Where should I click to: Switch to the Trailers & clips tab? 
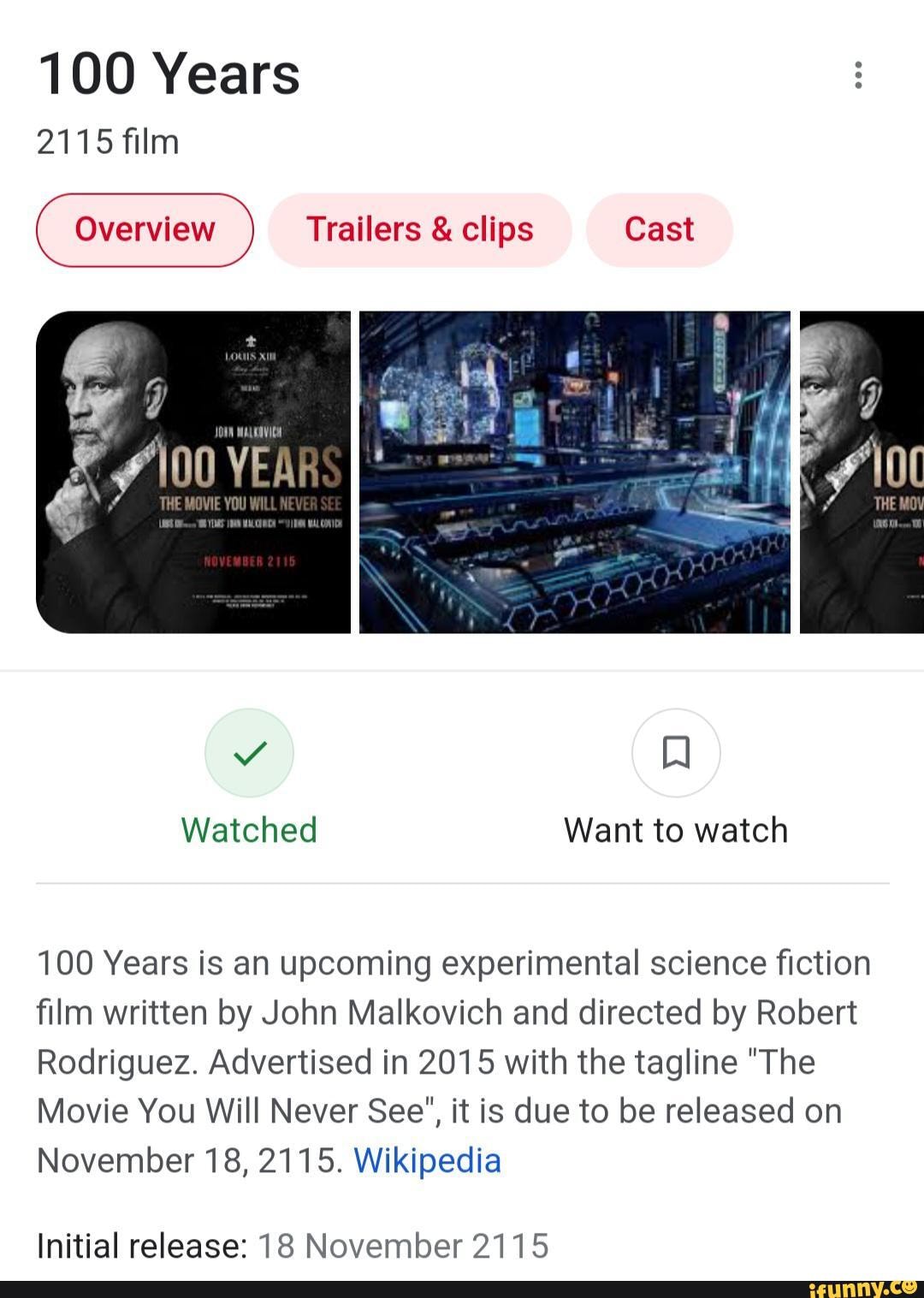pos(421,229)
